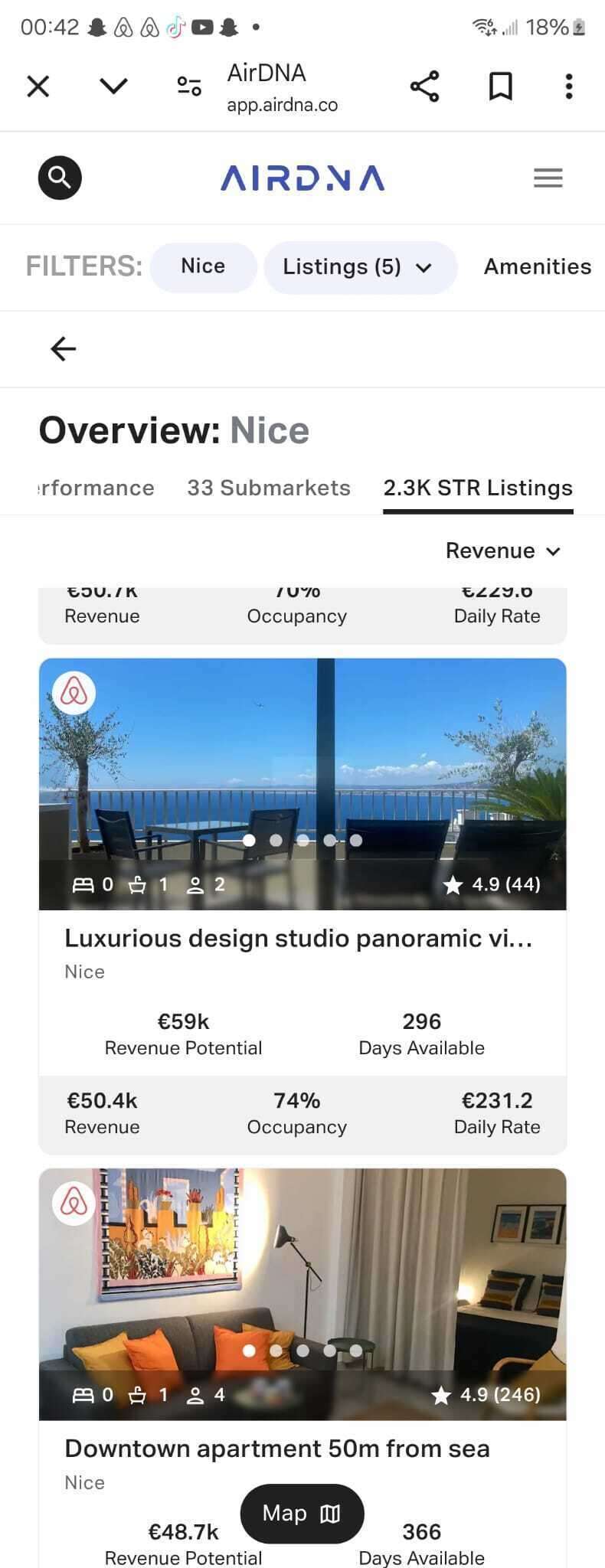Switch to the Performance tab
605x1568 pixels.
click(96, 488)
